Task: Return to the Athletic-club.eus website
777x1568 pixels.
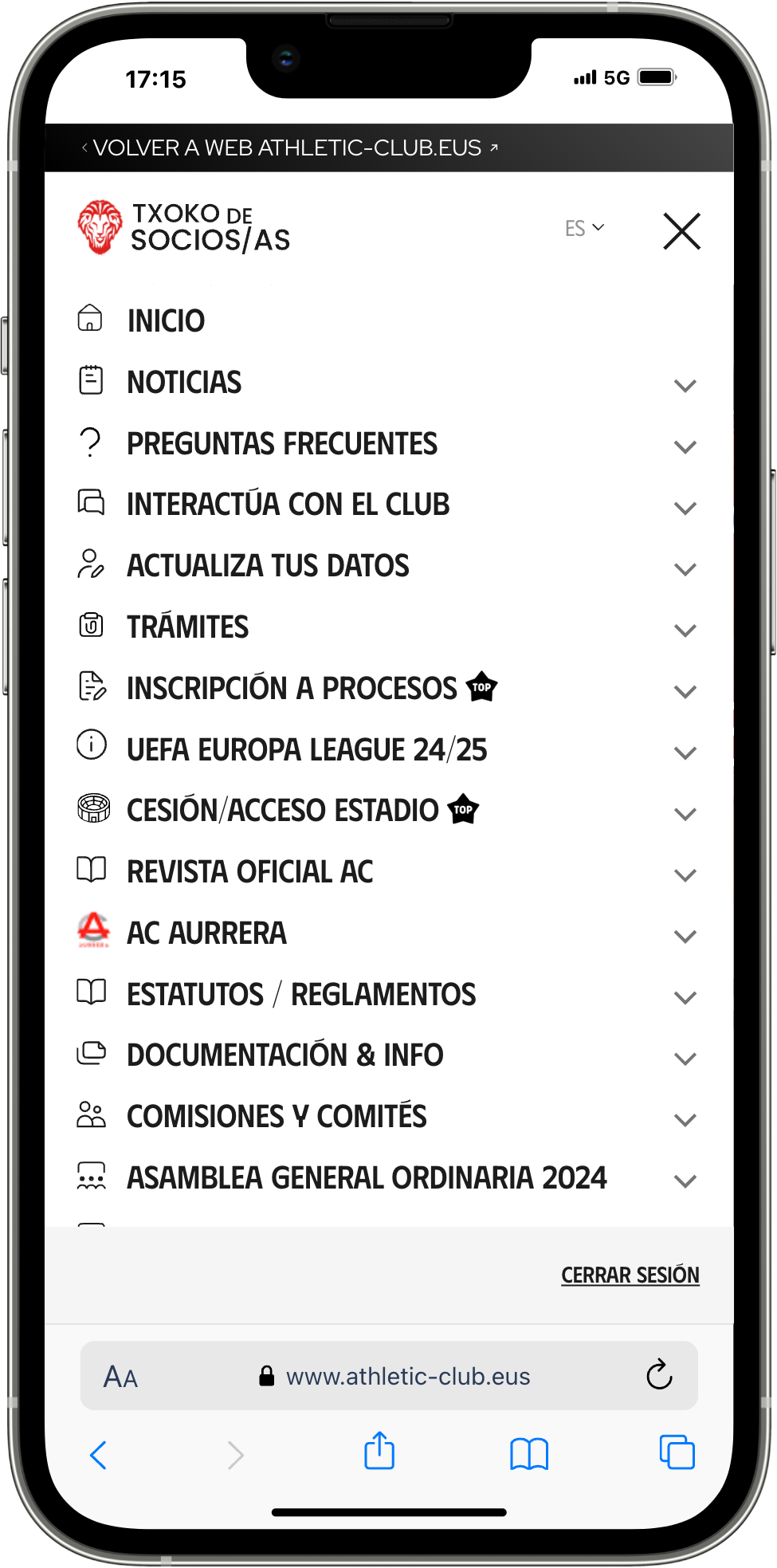Action: click(290, 148)
